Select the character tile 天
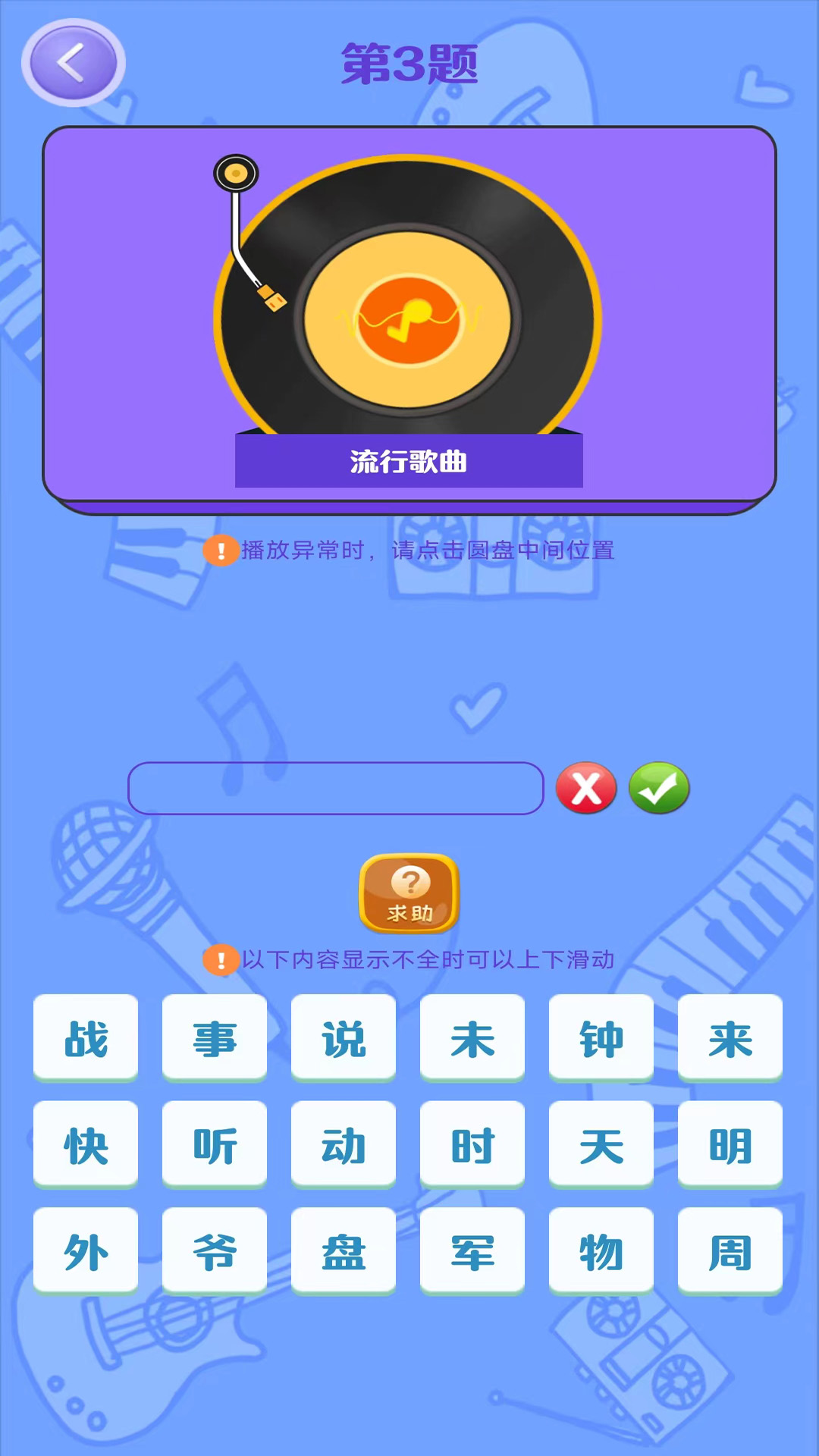819x1456 pixels. 601,1145
